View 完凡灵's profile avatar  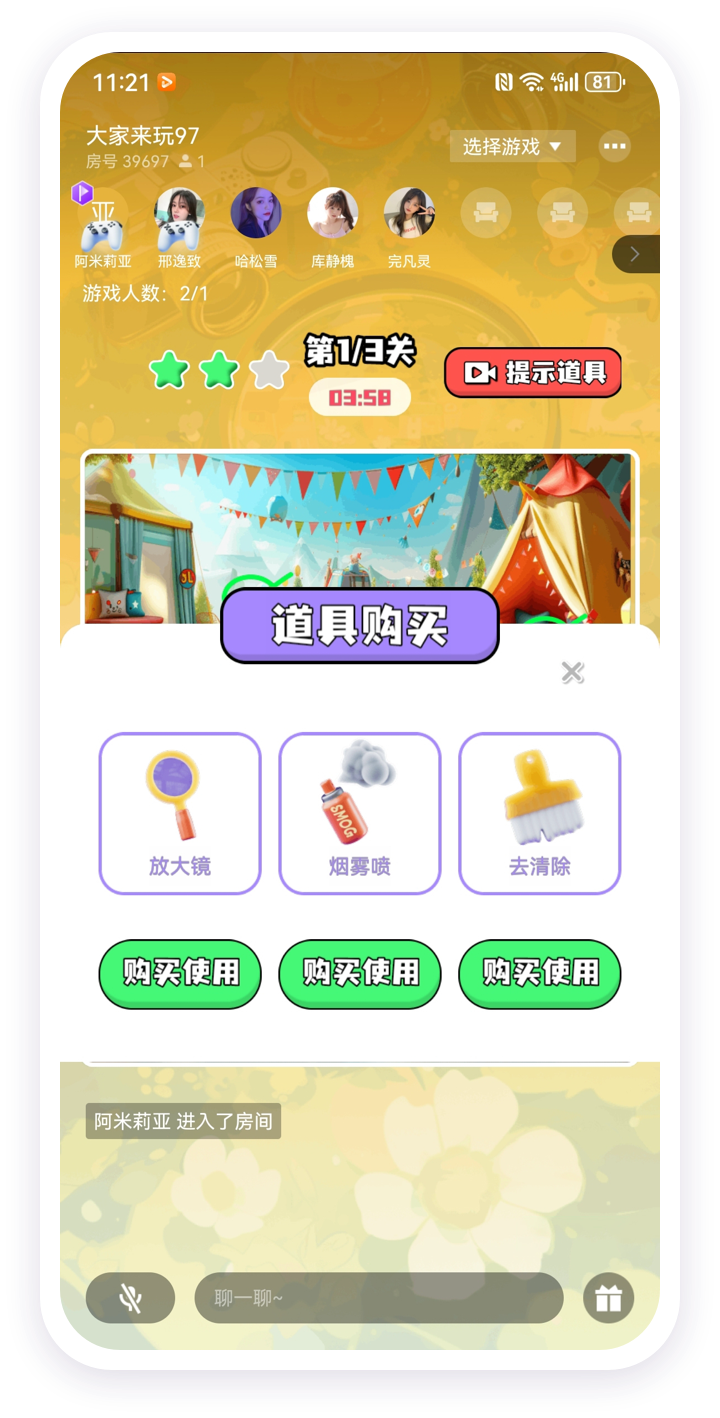(409, 213)
